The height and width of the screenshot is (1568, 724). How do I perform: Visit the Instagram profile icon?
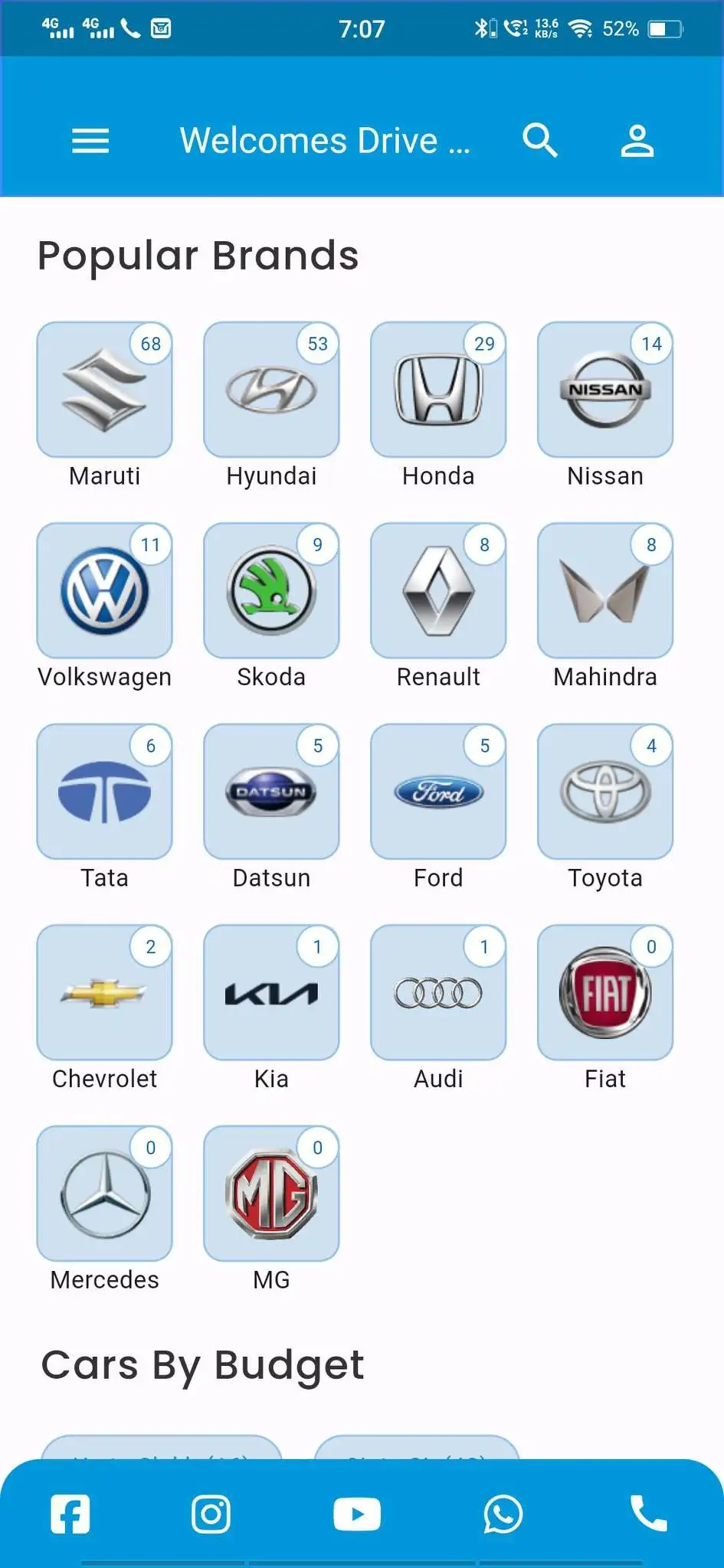(x=211, y=1514)
